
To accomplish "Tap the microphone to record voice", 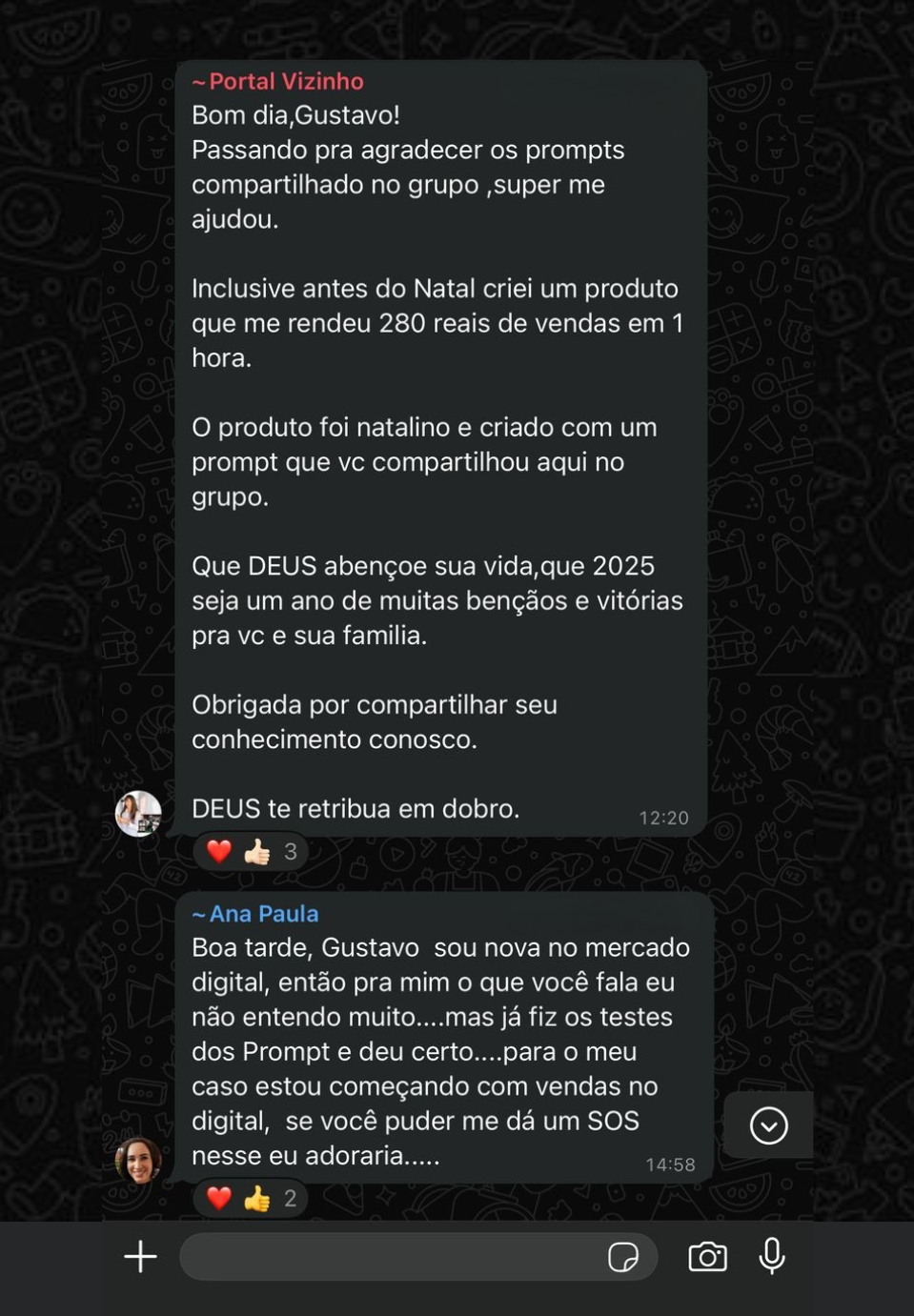I will click(x=772, y=1256).
